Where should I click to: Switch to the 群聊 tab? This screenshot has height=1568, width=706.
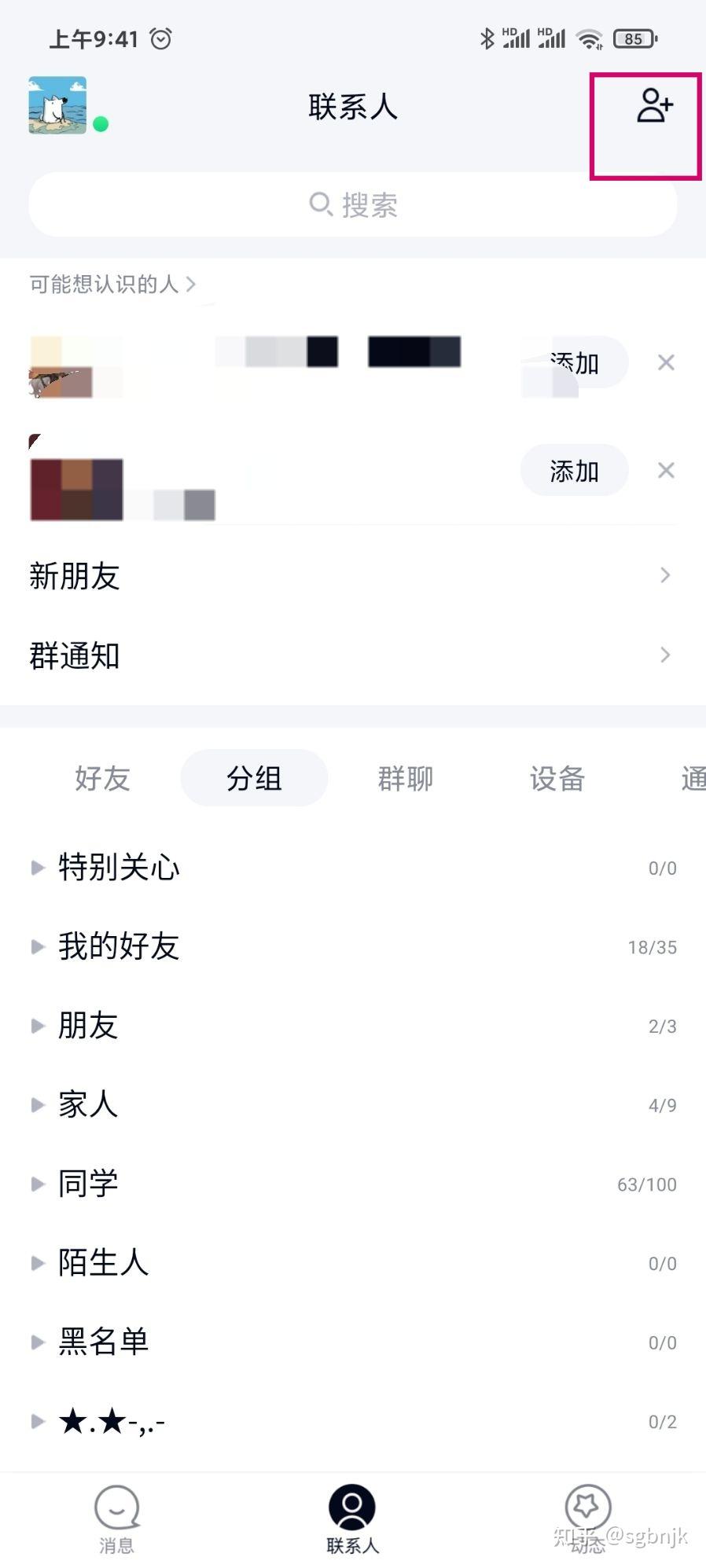click(x=406, y=778)
